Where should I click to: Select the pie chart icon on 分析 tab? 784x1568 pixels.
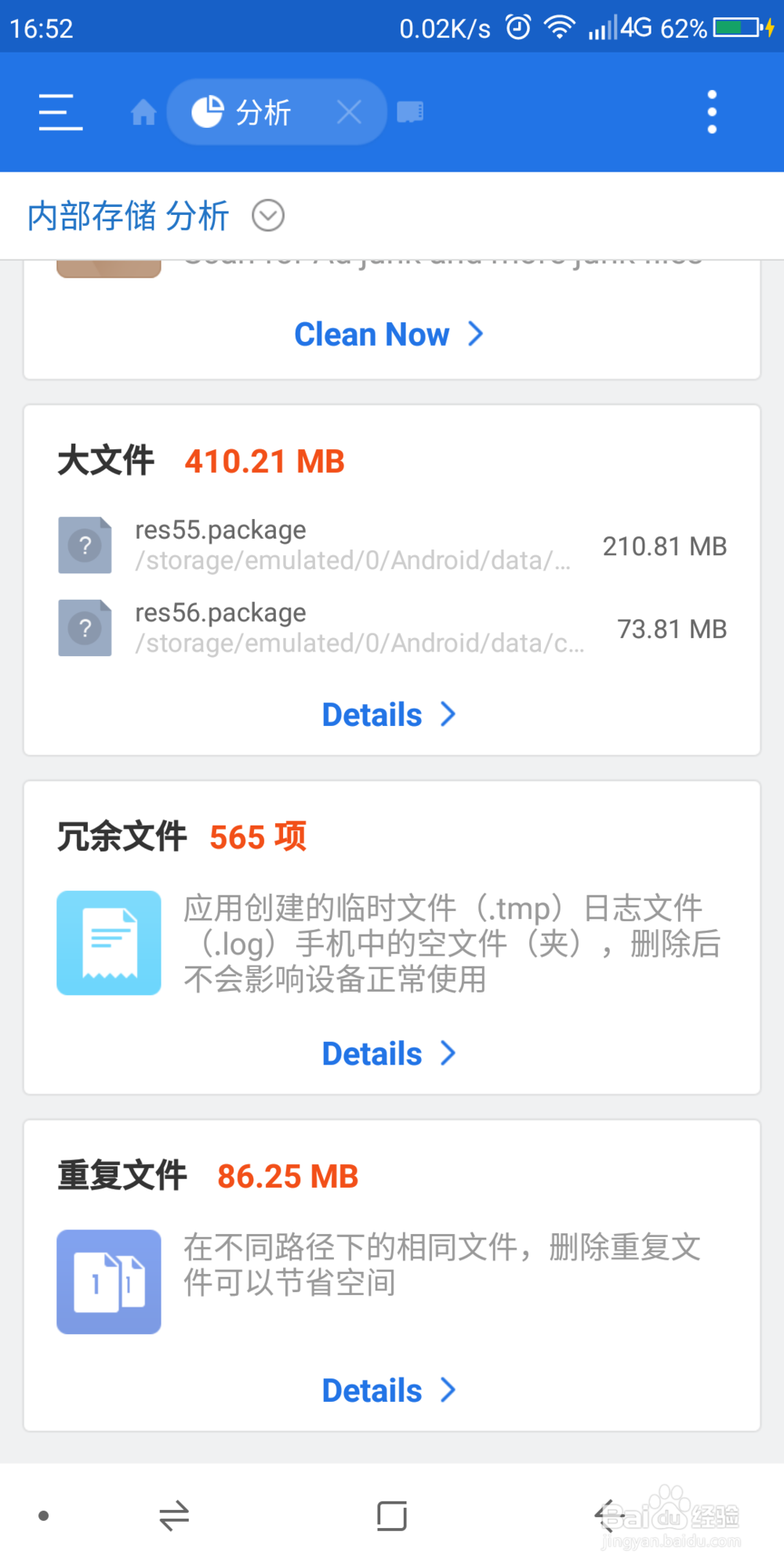207,111
